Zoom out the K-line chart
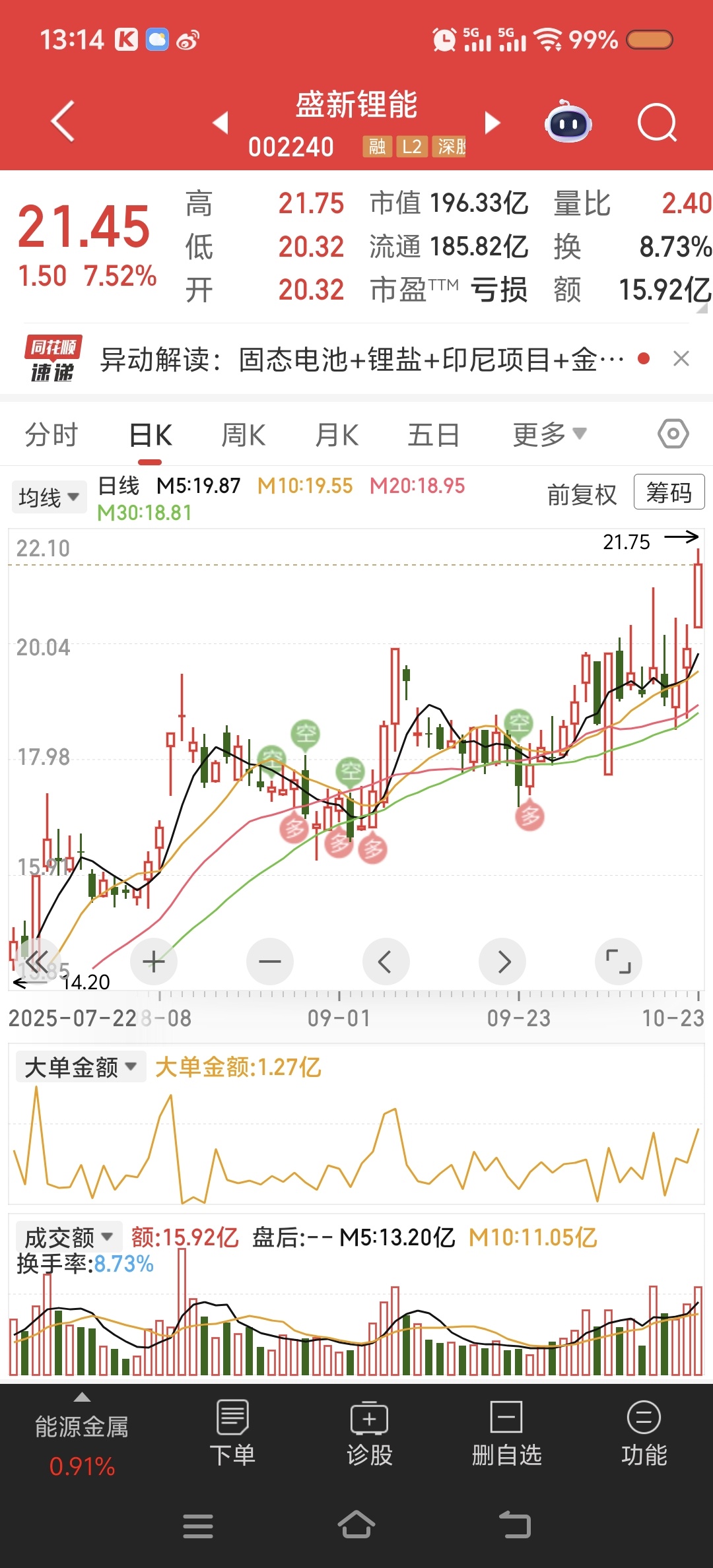The image size is (713, 1568). coord(269,962)
